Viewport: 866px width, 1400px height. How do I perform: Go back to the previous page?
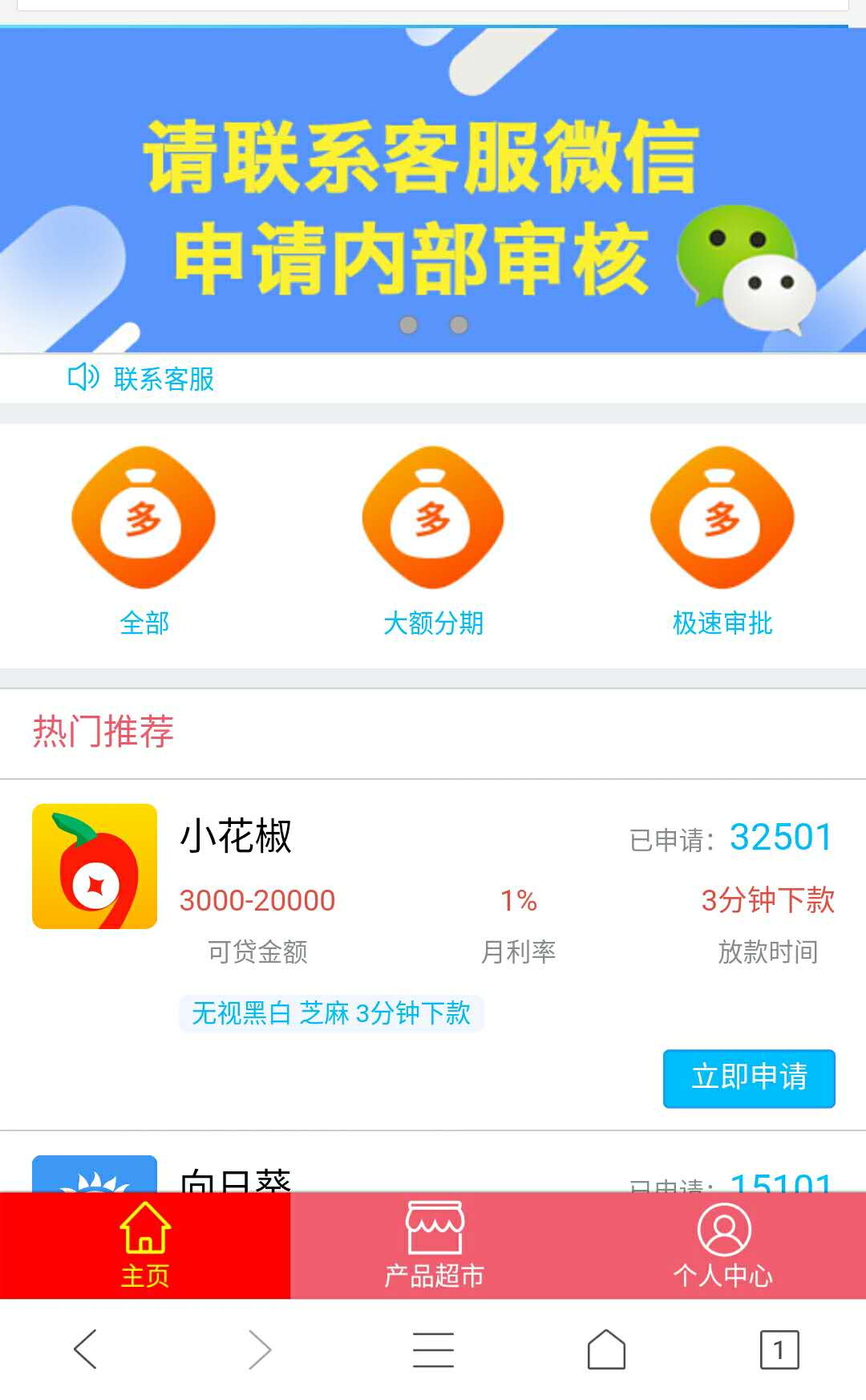85,1349
